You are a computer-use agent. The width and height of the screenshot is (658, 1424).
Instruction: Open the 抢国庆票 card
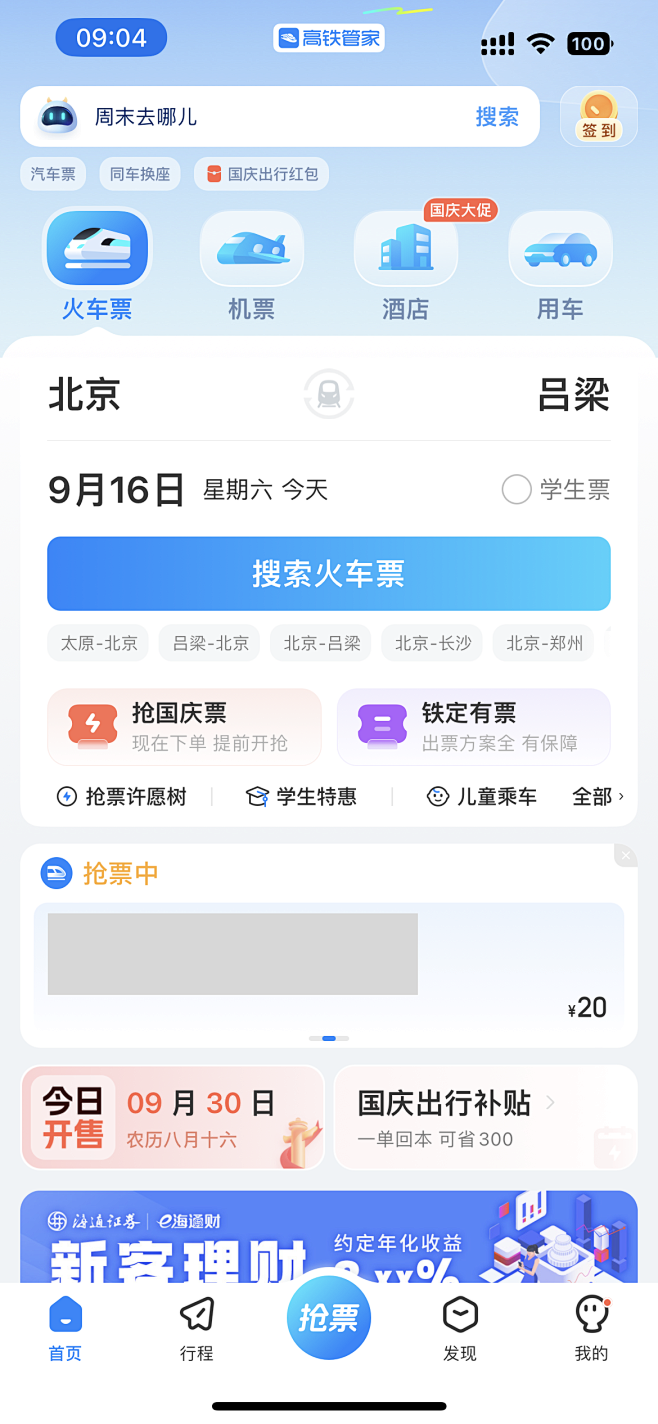tap(184, 727)
